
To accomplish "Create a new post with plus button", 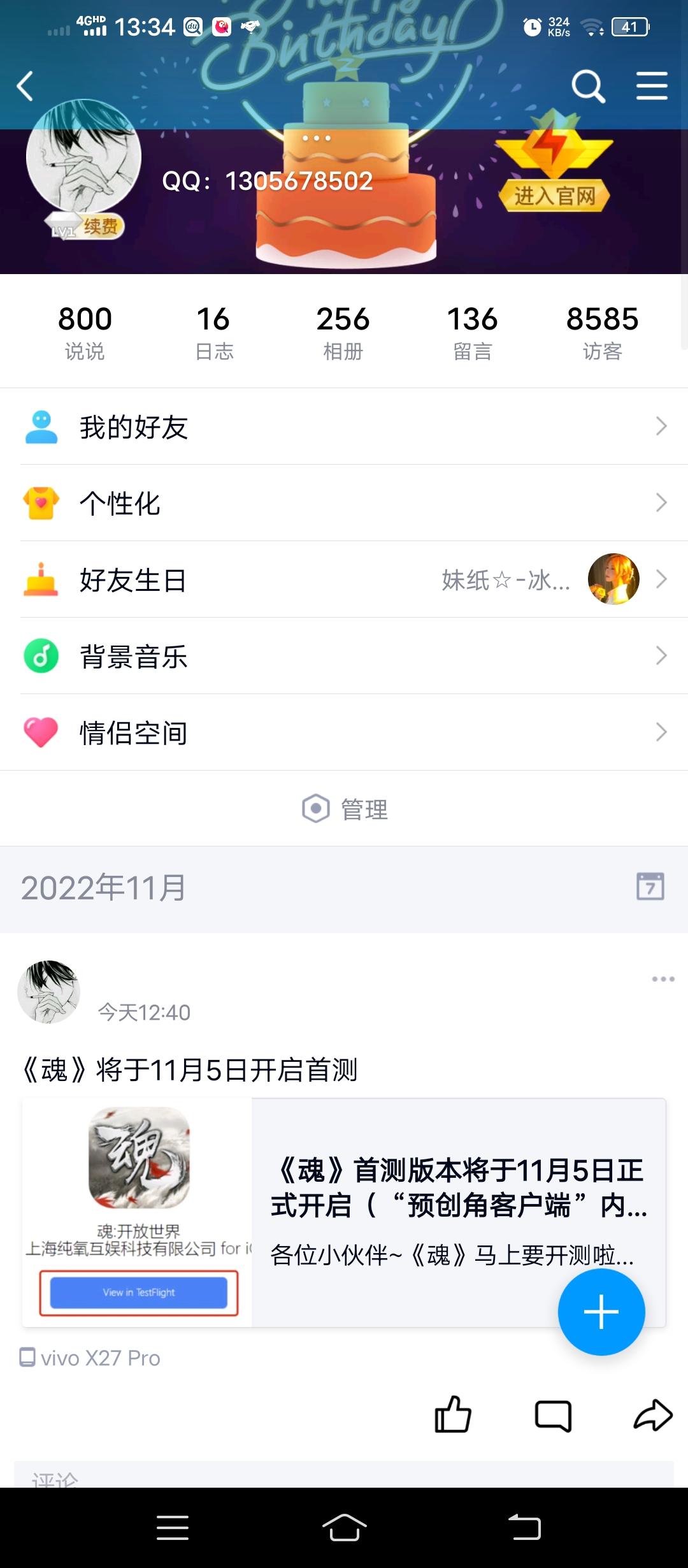I will pos(601,1312).
